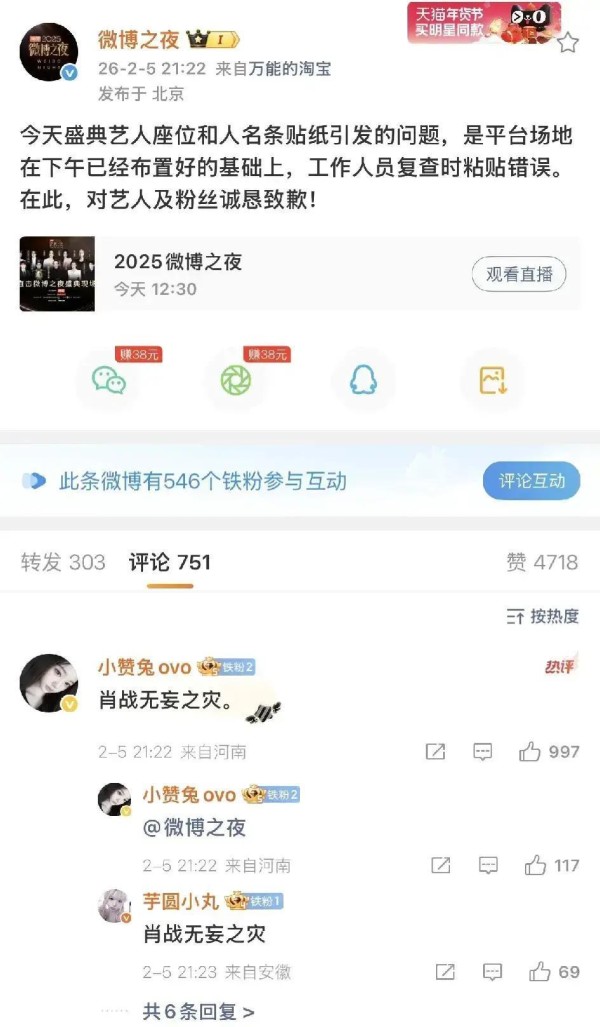The width and height of the screenshot is (600, 1027).
Task: Forward the comment with 997 likes
Action: pyautogui.click(x=435, y=752)
